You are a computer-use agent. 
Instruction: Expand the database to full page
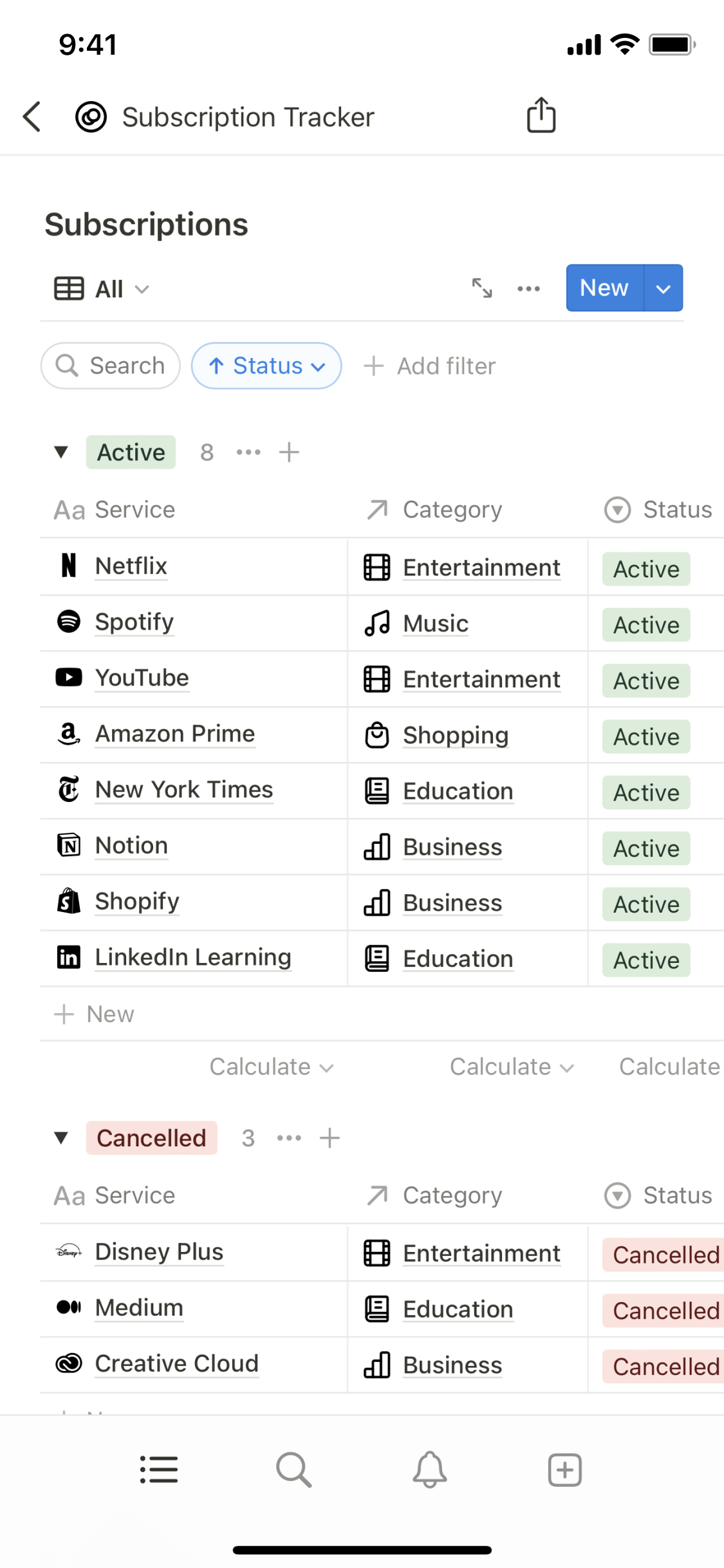(481, 288)
